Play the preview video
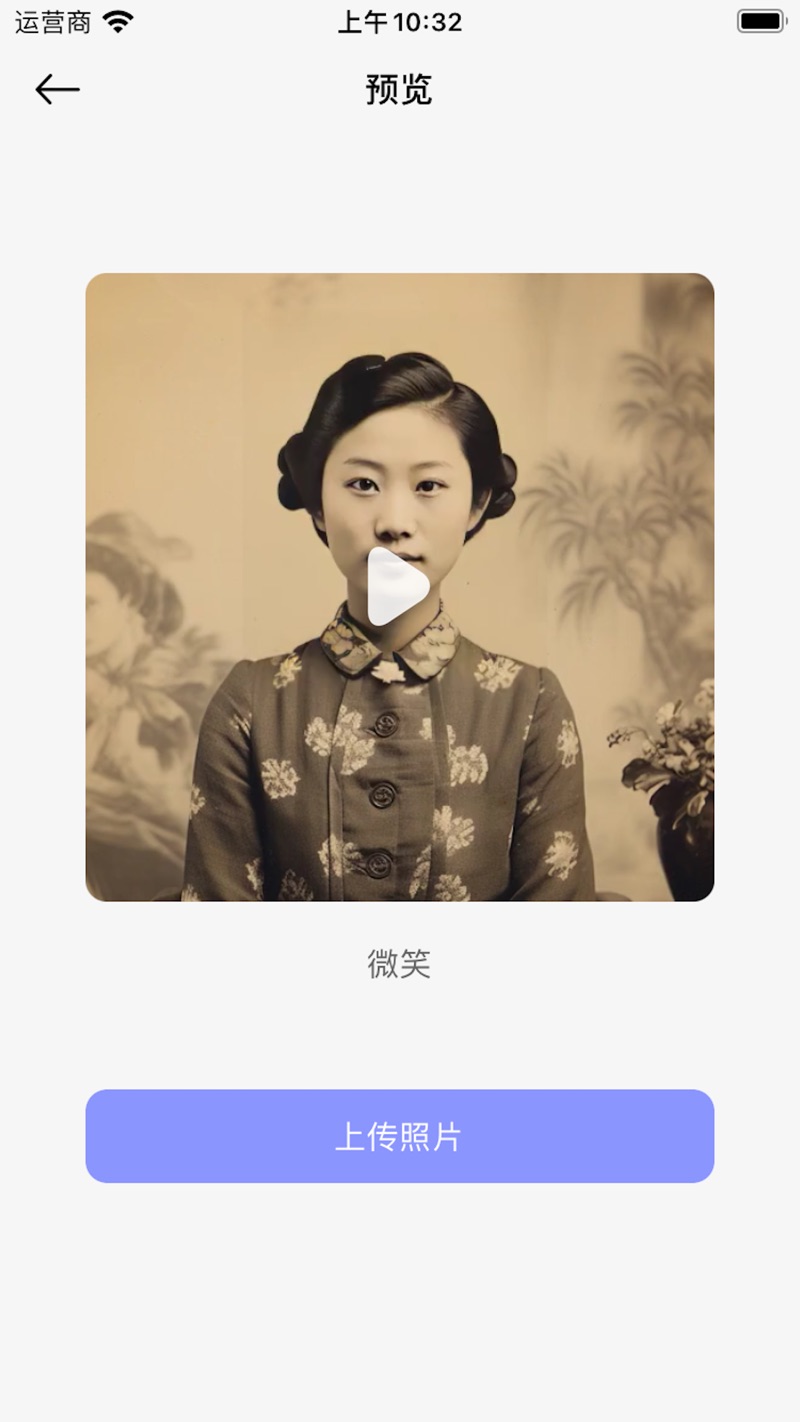The image size is (800, 1422). (397, 587)
